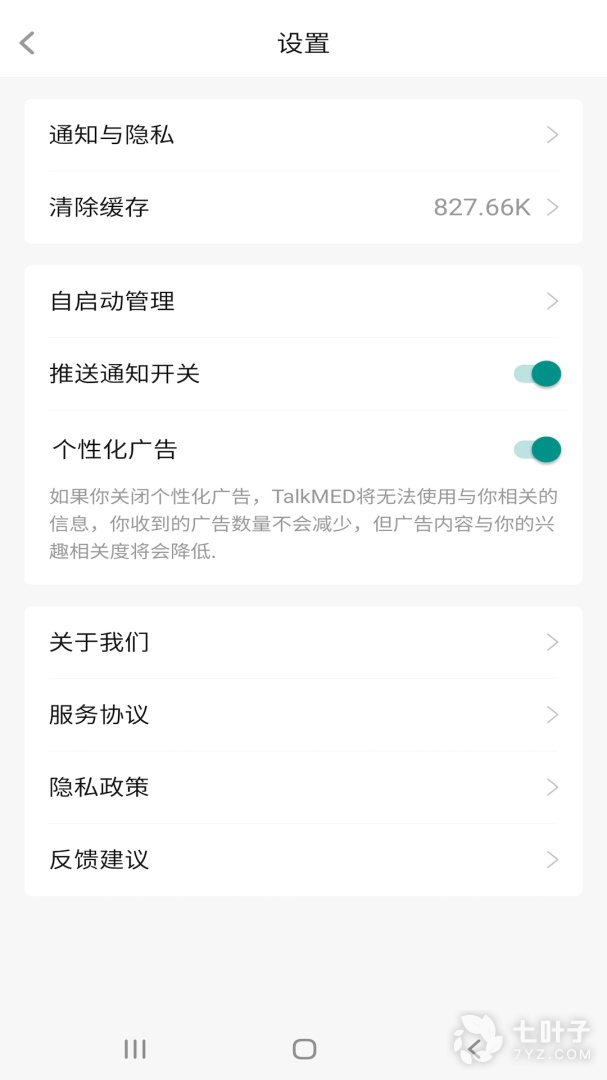The image size is (607, 1080).
Task: Clear the 827.66K cache via 清除缓存
Action: coord(303,208)
